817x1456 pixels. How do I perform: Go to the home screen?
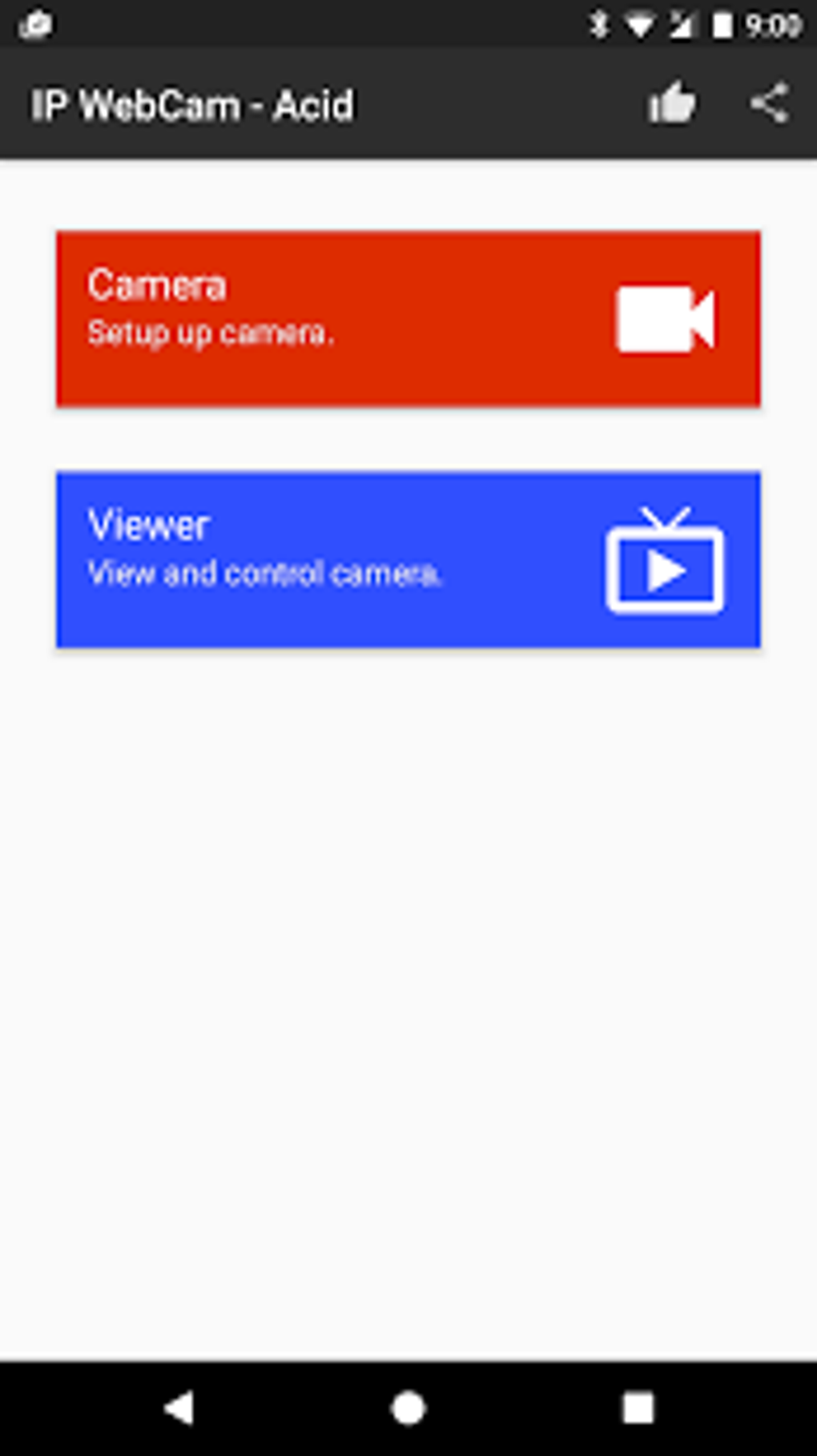coord(408,1408)
